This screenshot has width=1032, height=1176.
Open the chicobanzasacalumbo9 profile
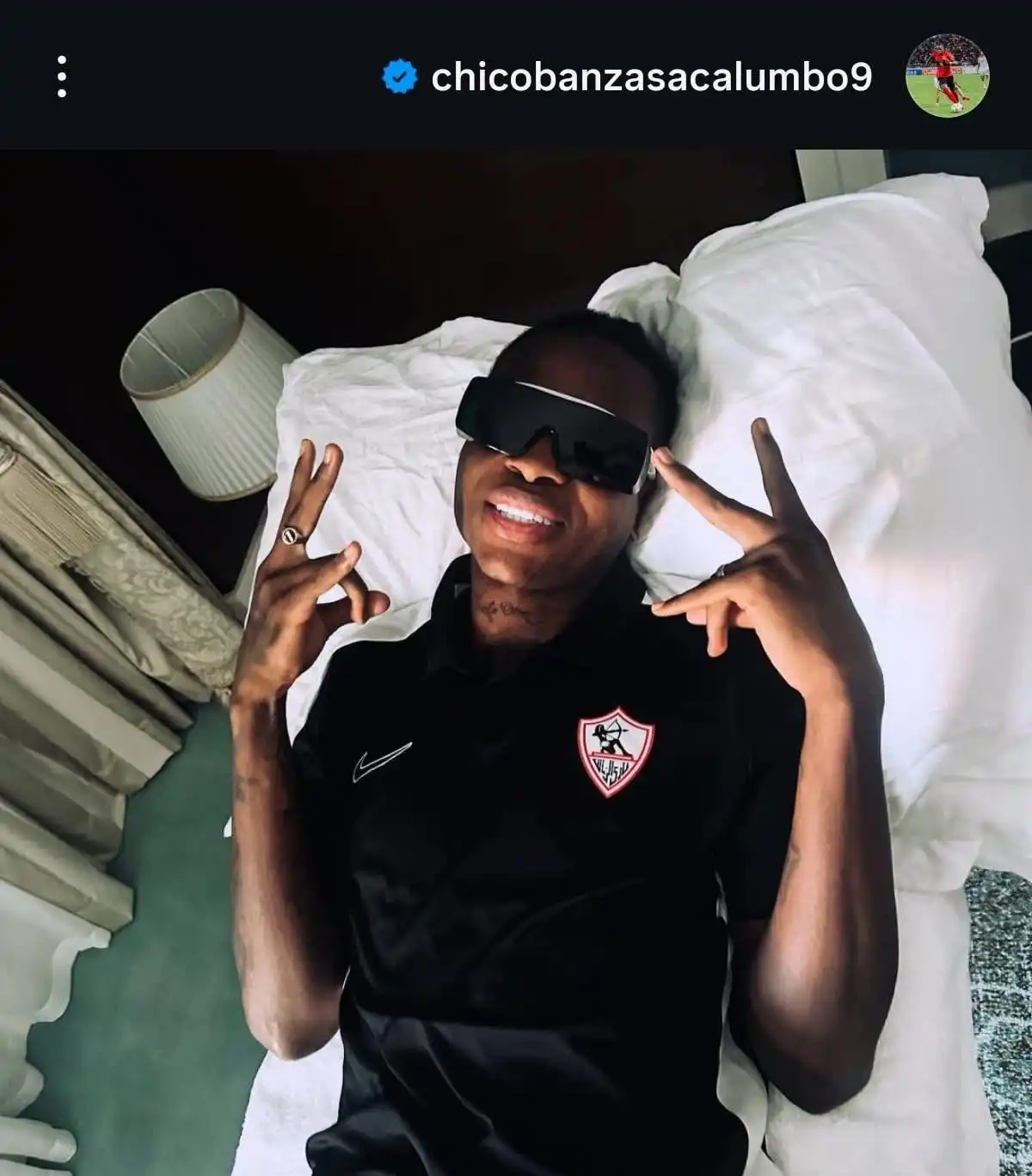(651, 77)
